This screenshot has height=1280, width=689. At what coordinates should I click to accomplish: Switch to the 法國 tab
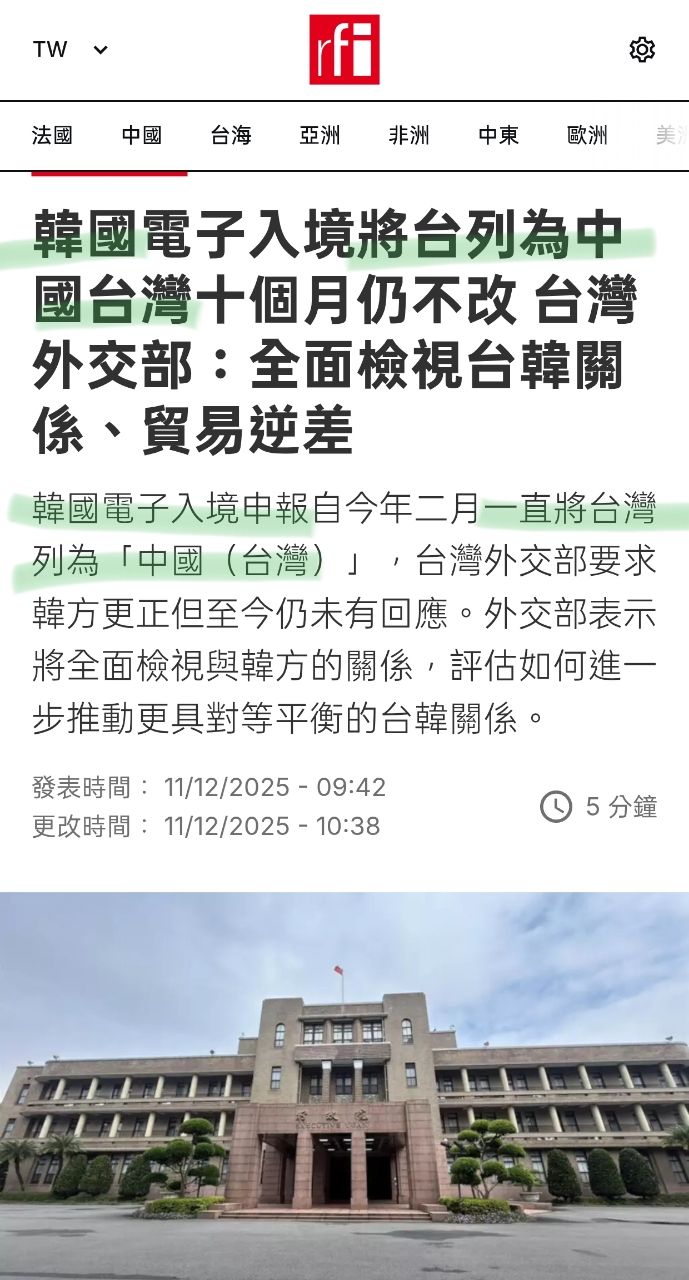[52, 136]
